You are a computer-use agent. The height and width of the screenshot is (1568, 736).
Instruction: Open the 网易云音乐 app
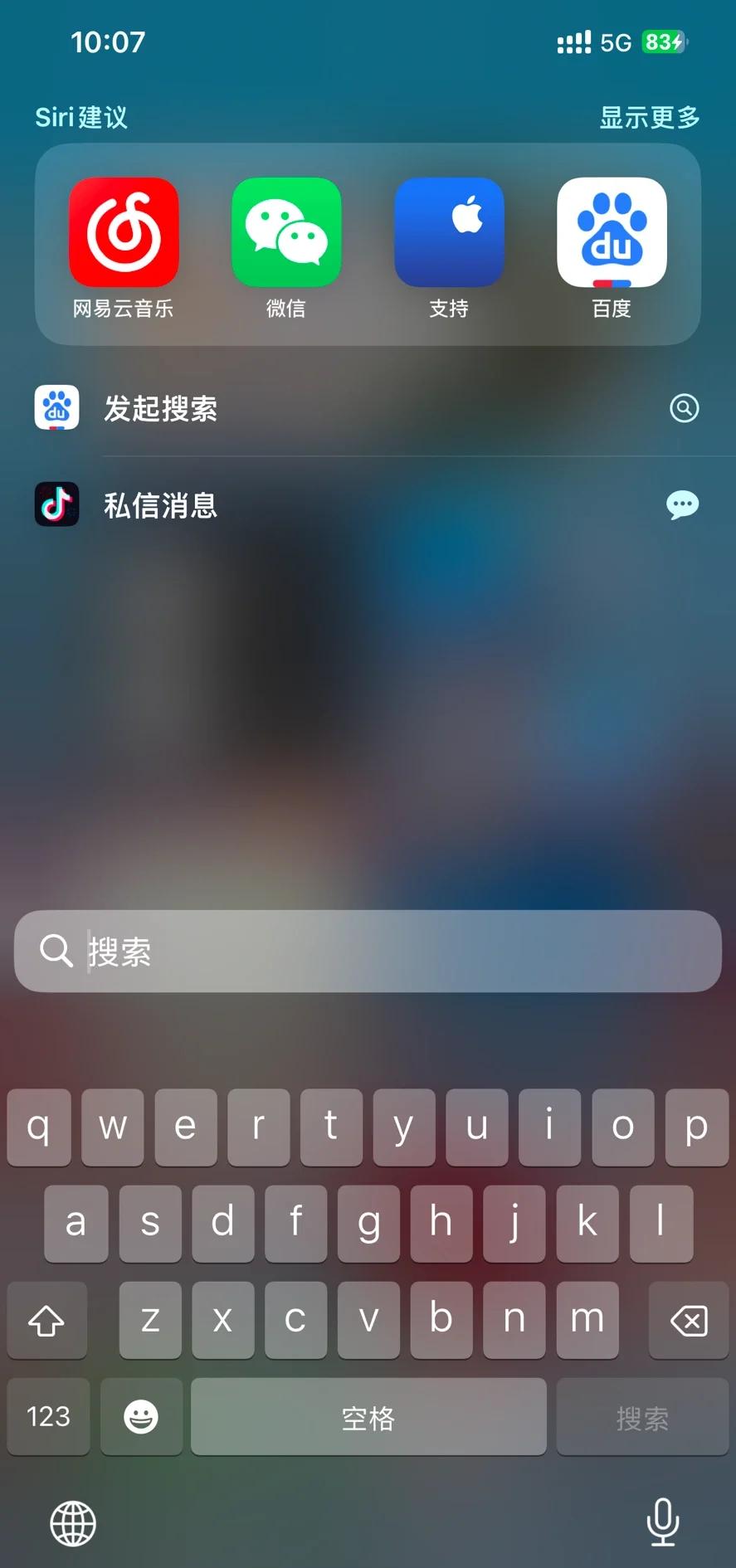click(x=124, y=233)
